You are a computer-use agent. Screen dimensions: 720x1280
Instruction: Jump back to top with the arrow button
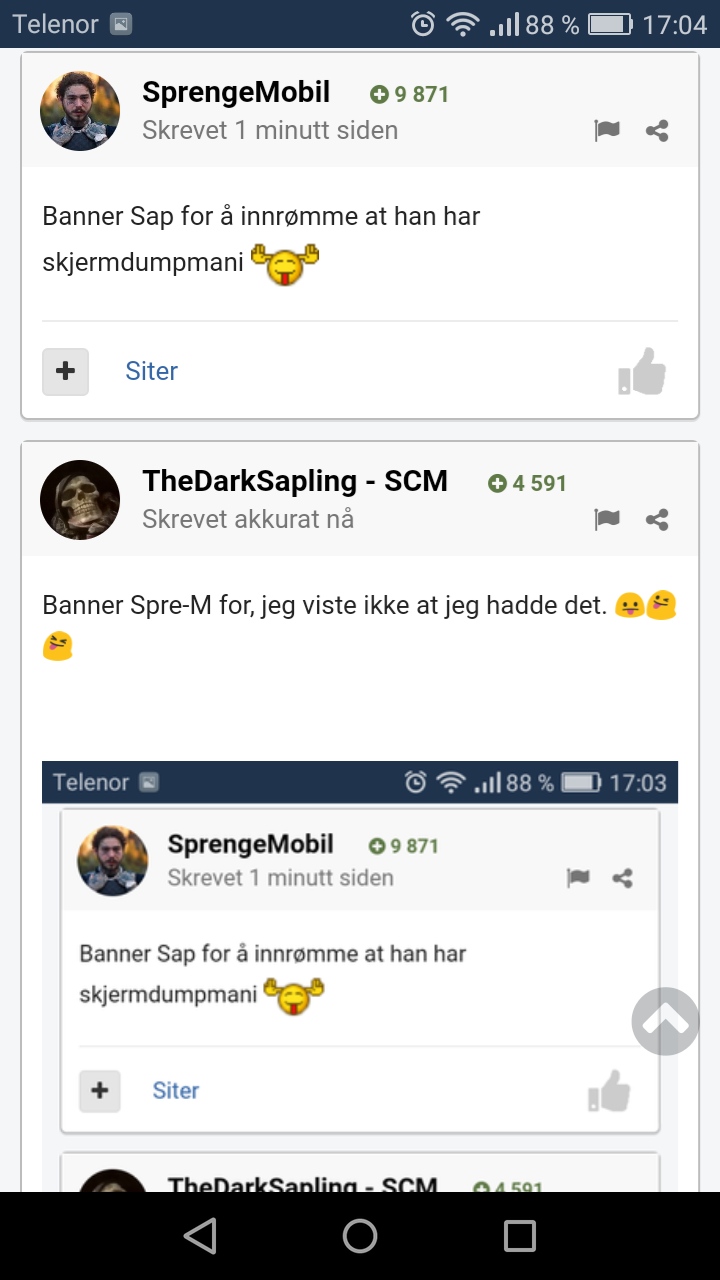click(666, 1021)
